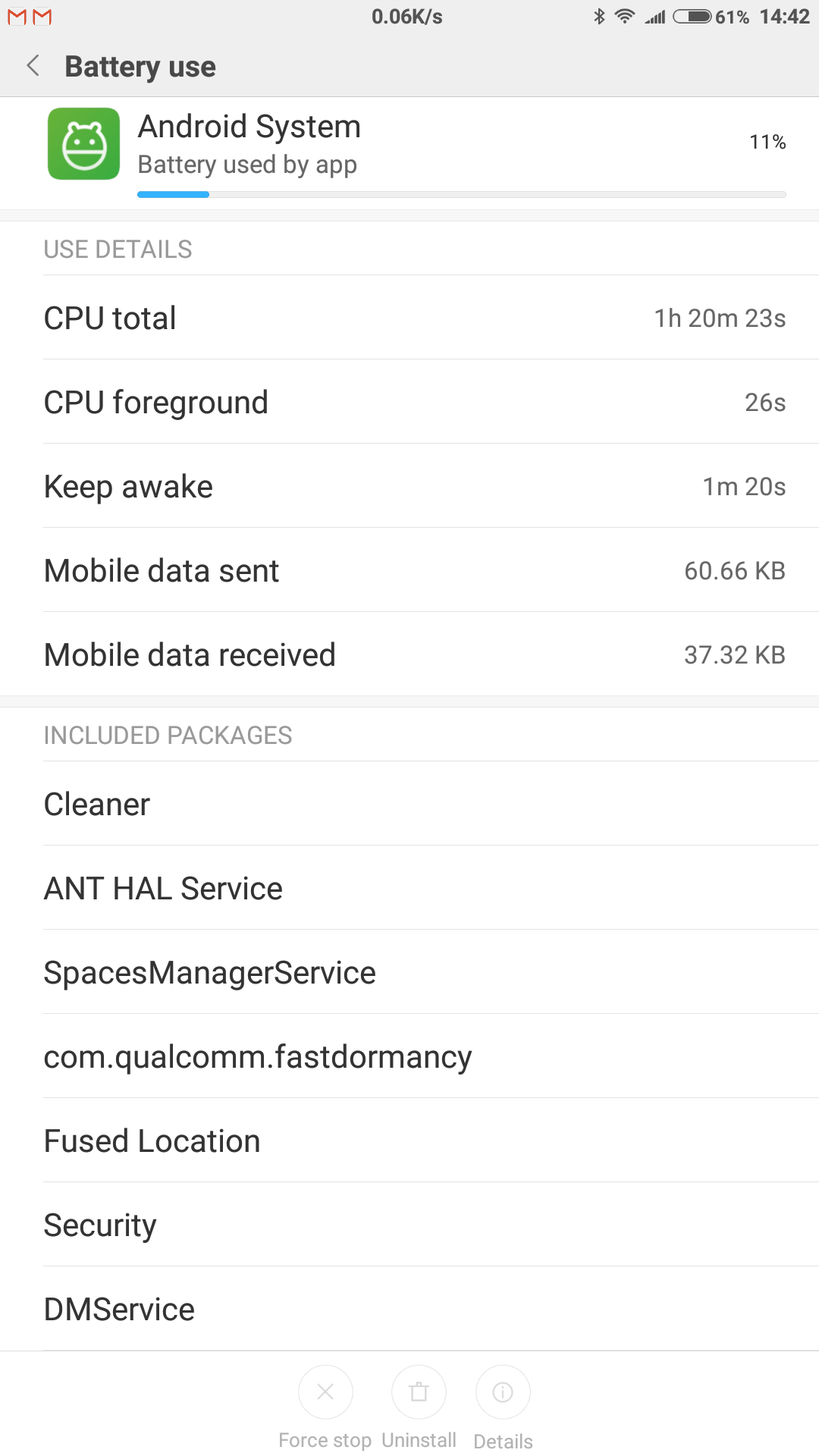819x1456 pixels.
Task: Open the Security package
Action: coord(409,1225)
